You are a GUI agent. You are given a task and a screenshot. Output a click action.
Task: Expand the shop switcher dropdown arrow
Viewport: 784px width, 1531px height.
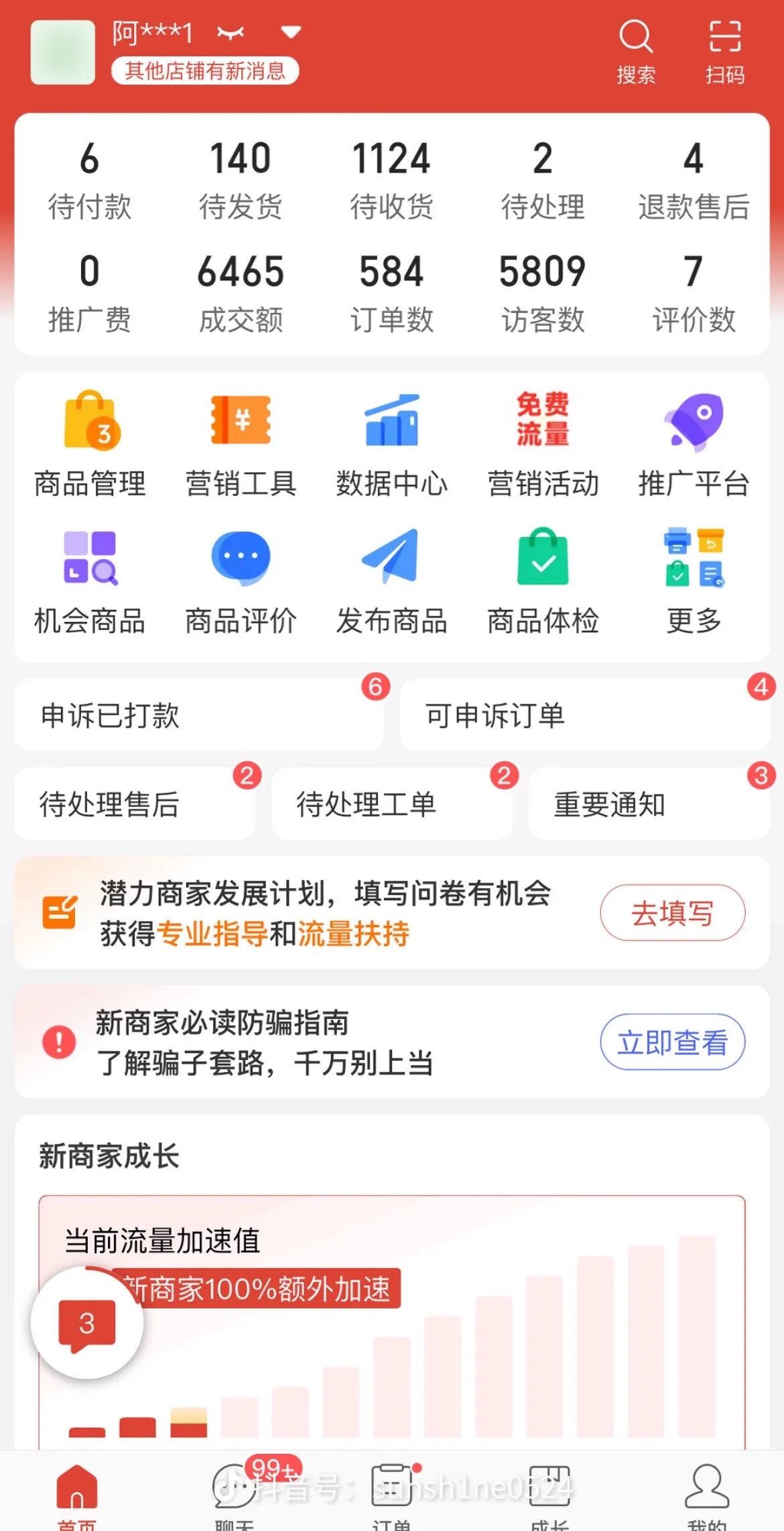coord(290,32)
